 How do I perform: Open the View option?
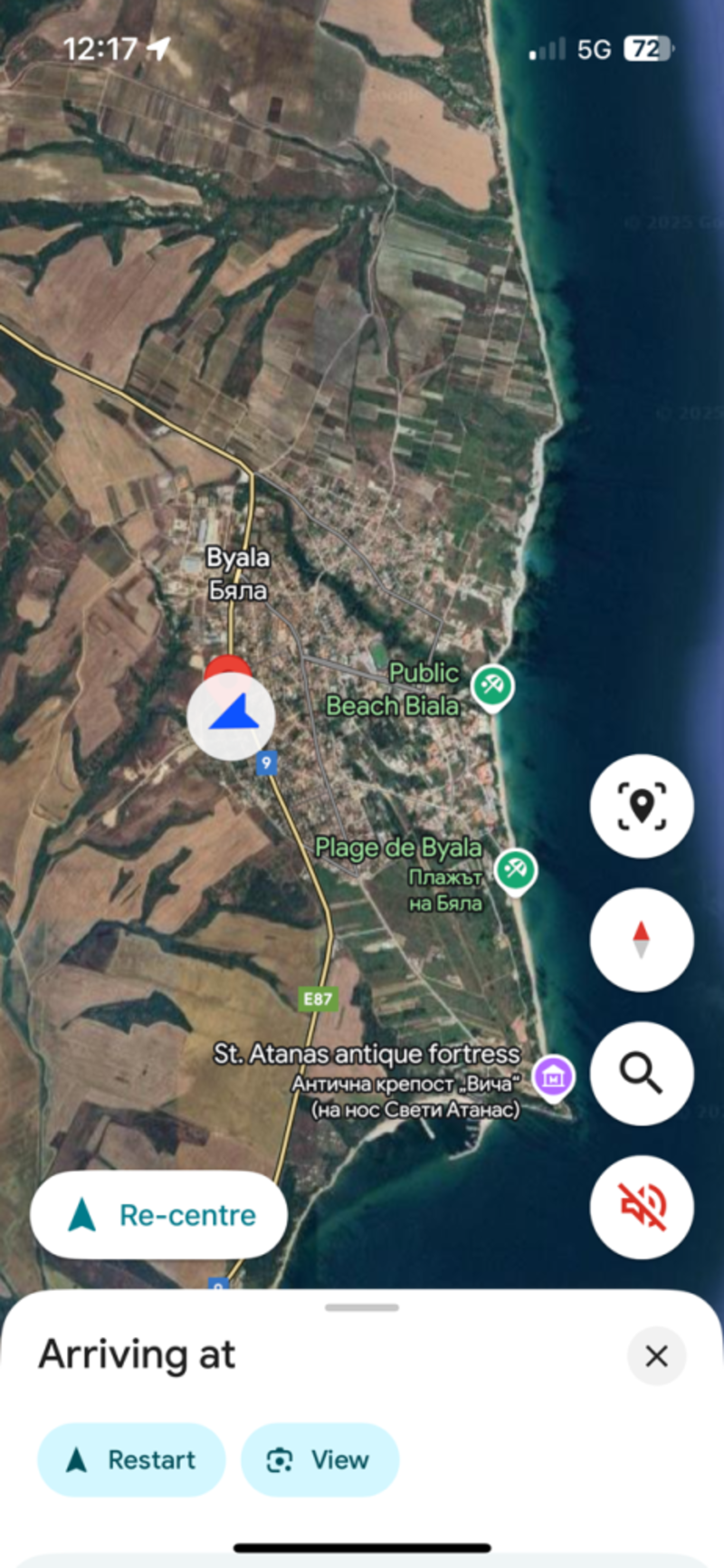[x=319, y=1459]
